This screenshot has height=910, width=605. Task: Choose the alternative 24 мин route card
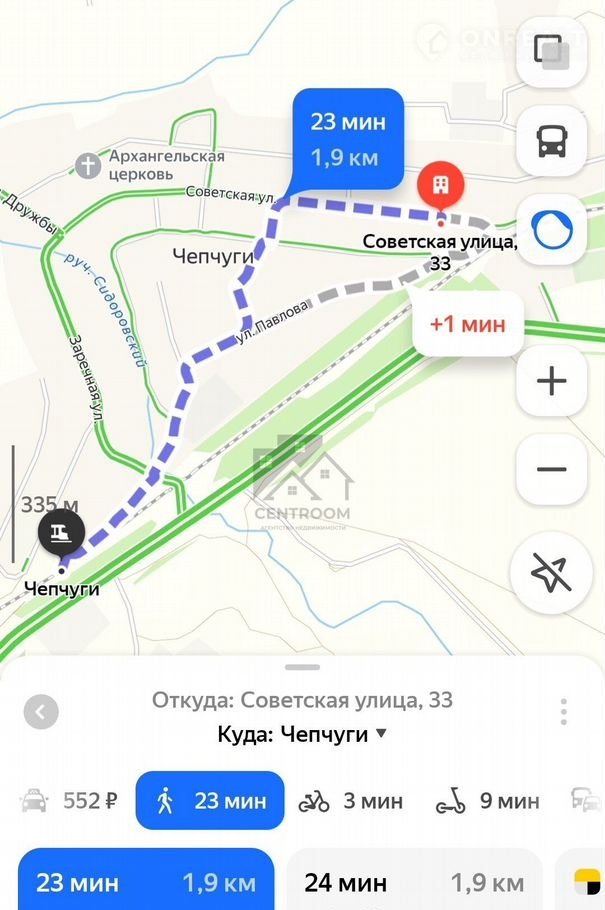tap(414, 882)
